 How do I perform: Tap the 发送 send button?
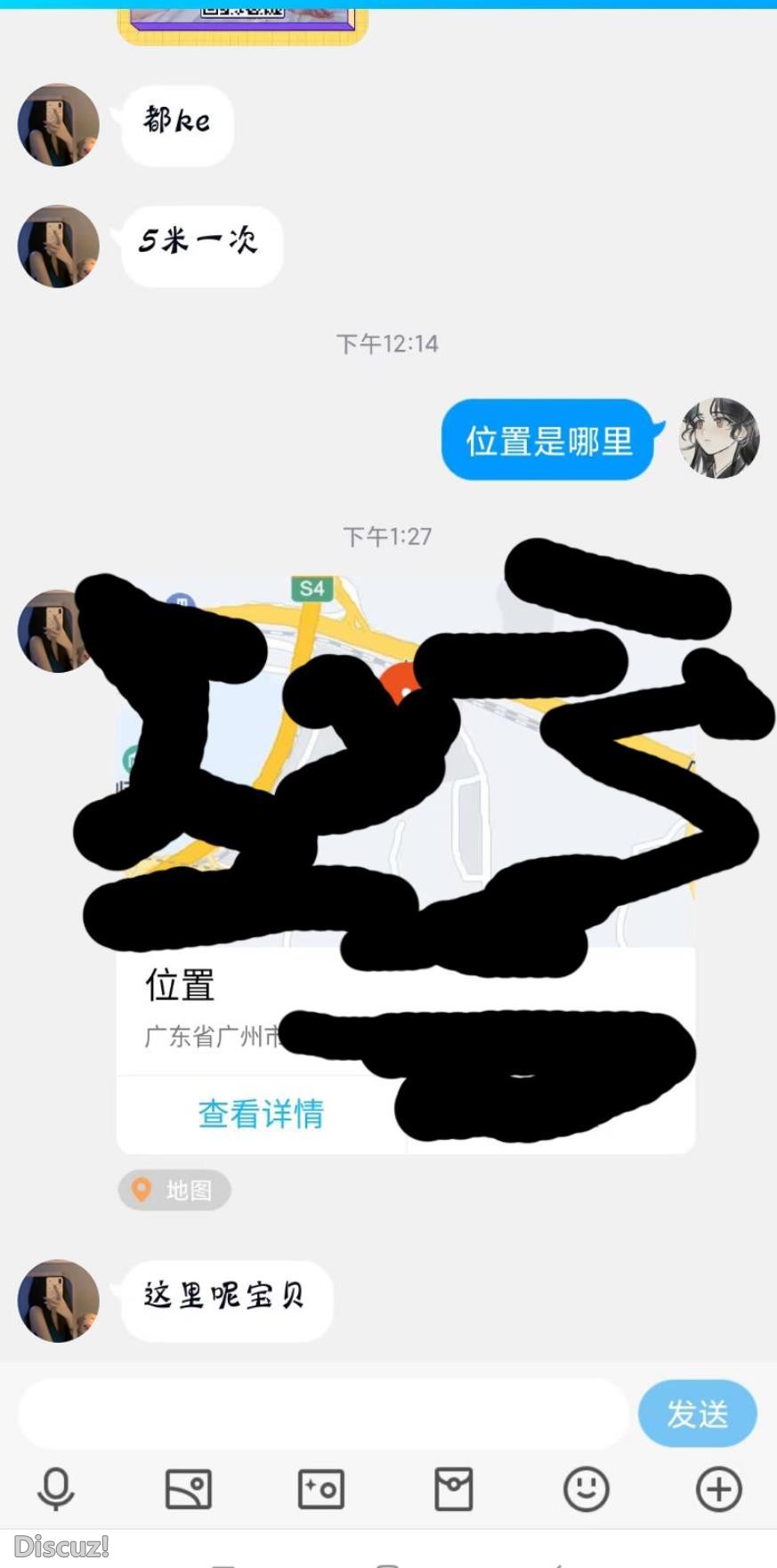tap(697, 1414)
